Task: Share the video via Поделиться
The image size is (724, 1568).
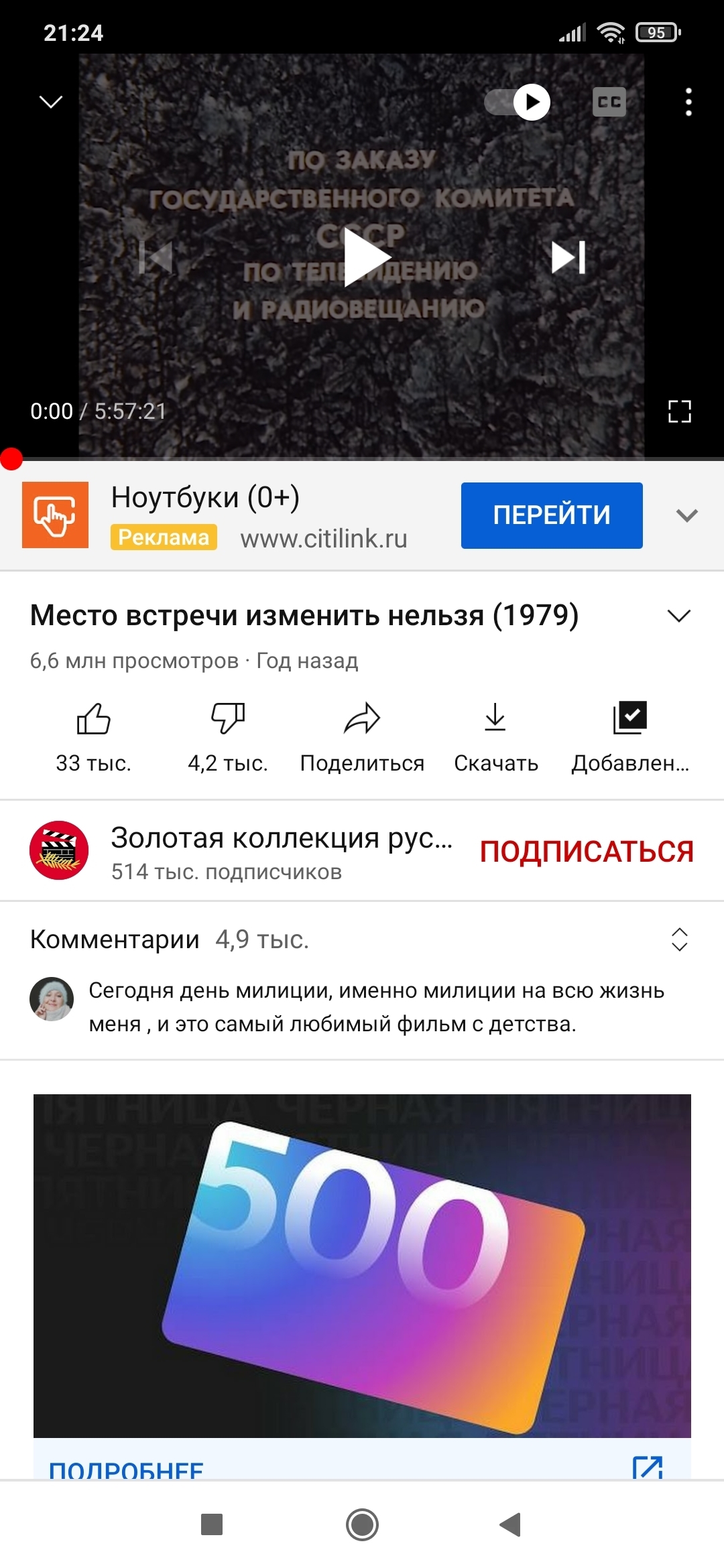Action: pos(362,734)
